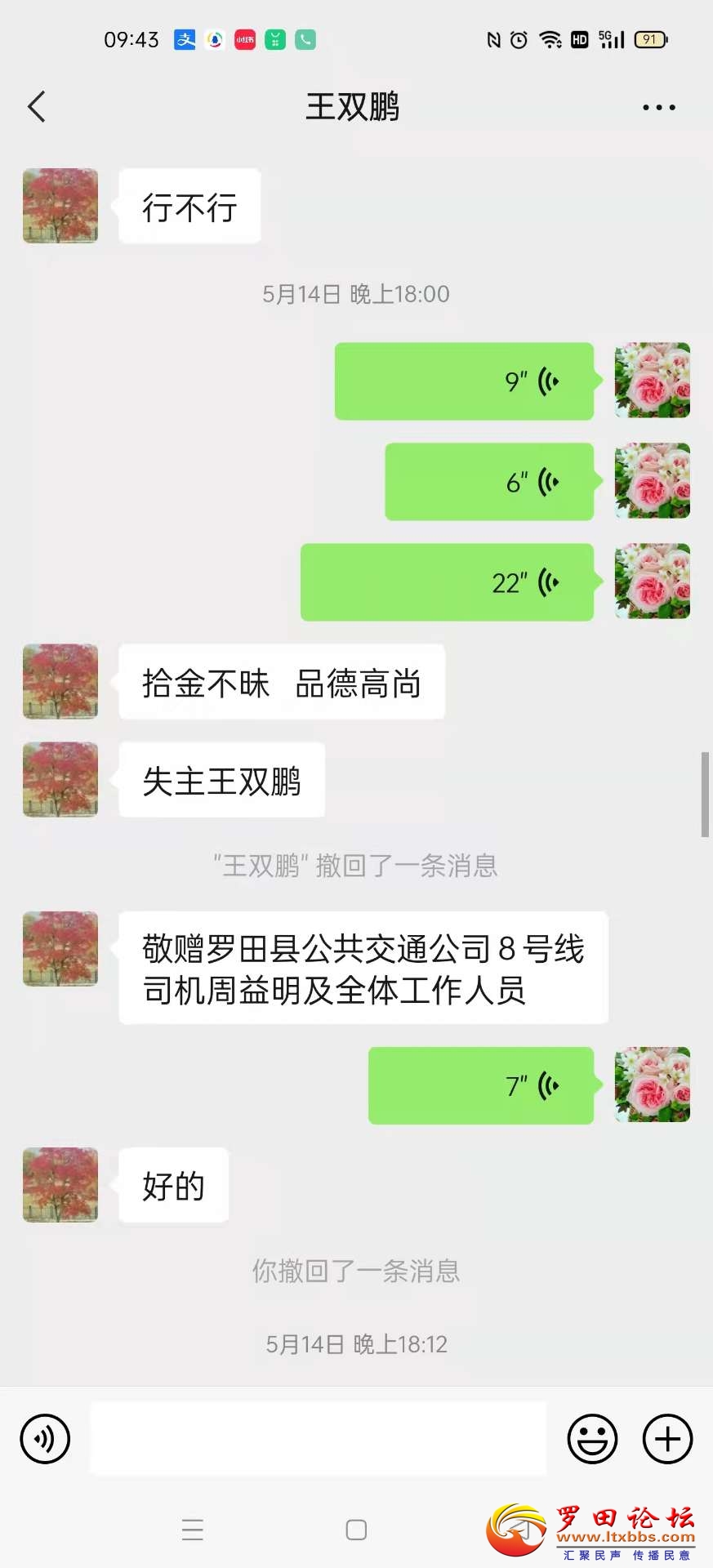Play the 6-second voice message

[x=488, y=482]
